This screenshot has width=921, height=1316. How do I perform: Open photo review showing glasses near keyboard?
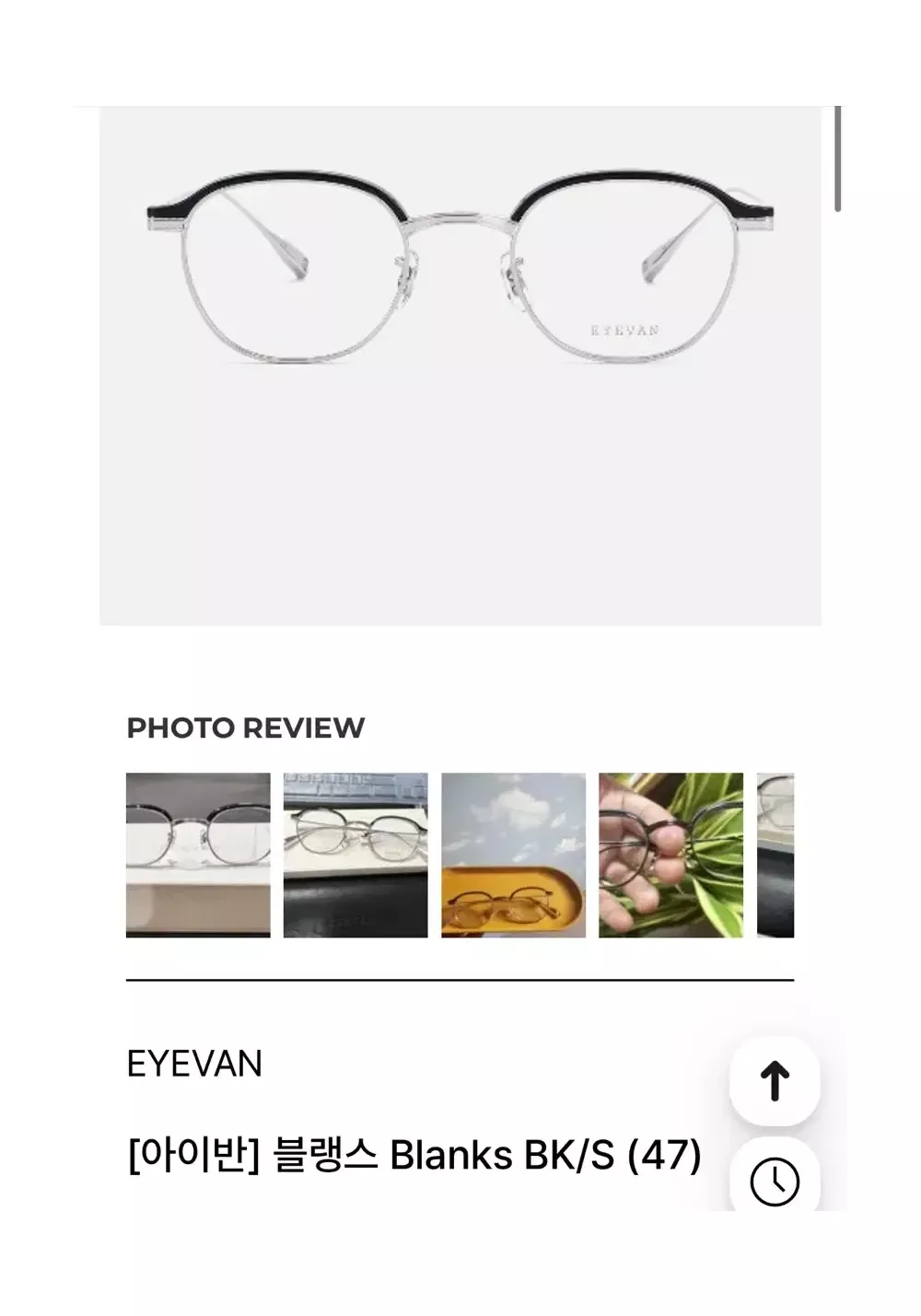356,855
